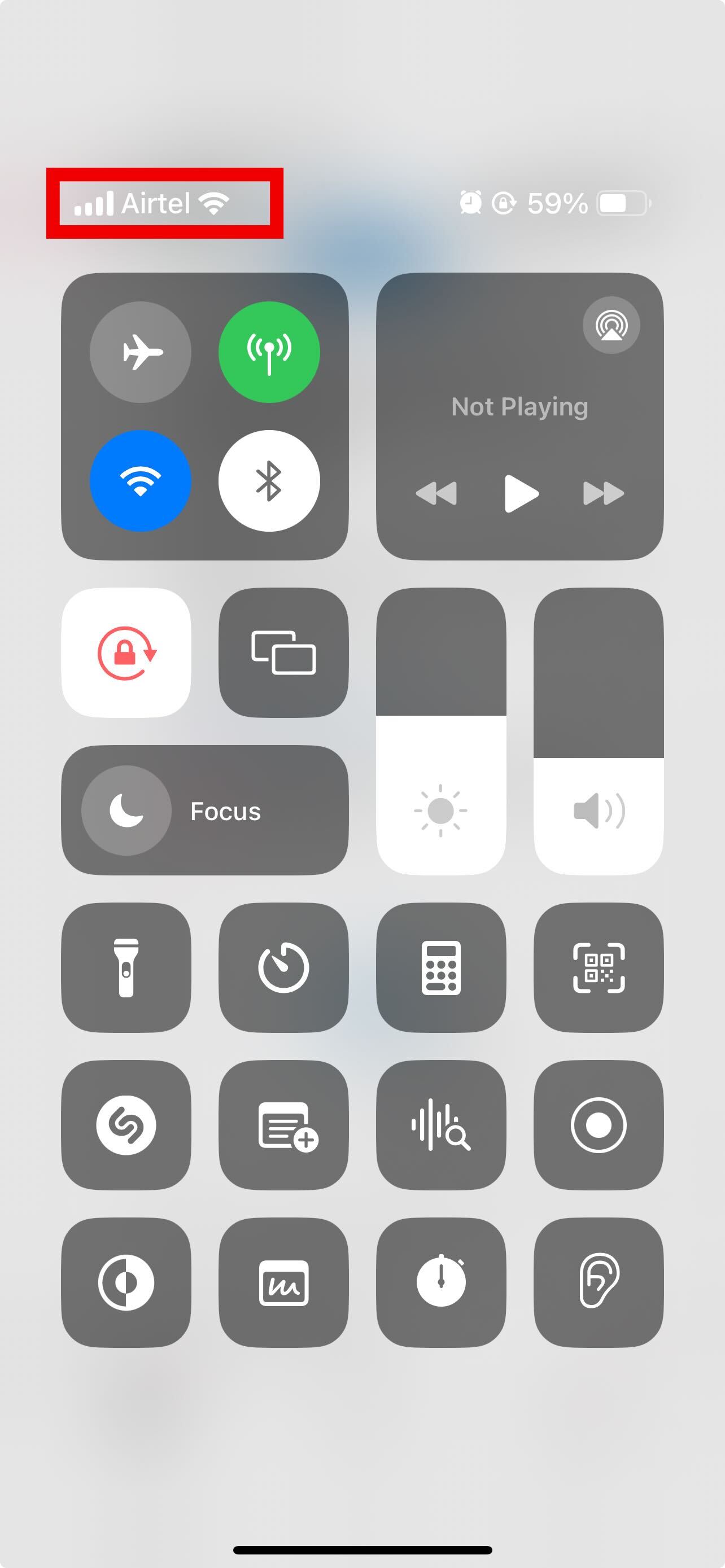
Task: Disable the Wi-Fi toggle
Action: coord(141,480)
